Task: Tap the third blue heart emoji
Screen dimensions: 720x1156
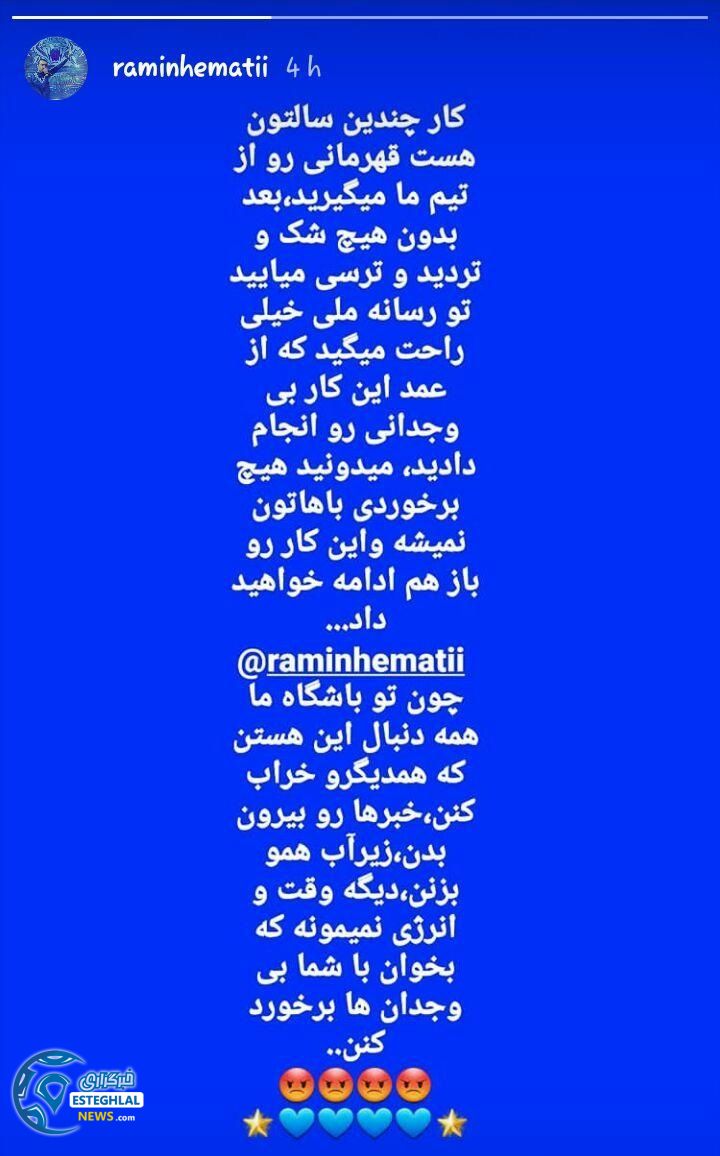Action: point(373,1120)
